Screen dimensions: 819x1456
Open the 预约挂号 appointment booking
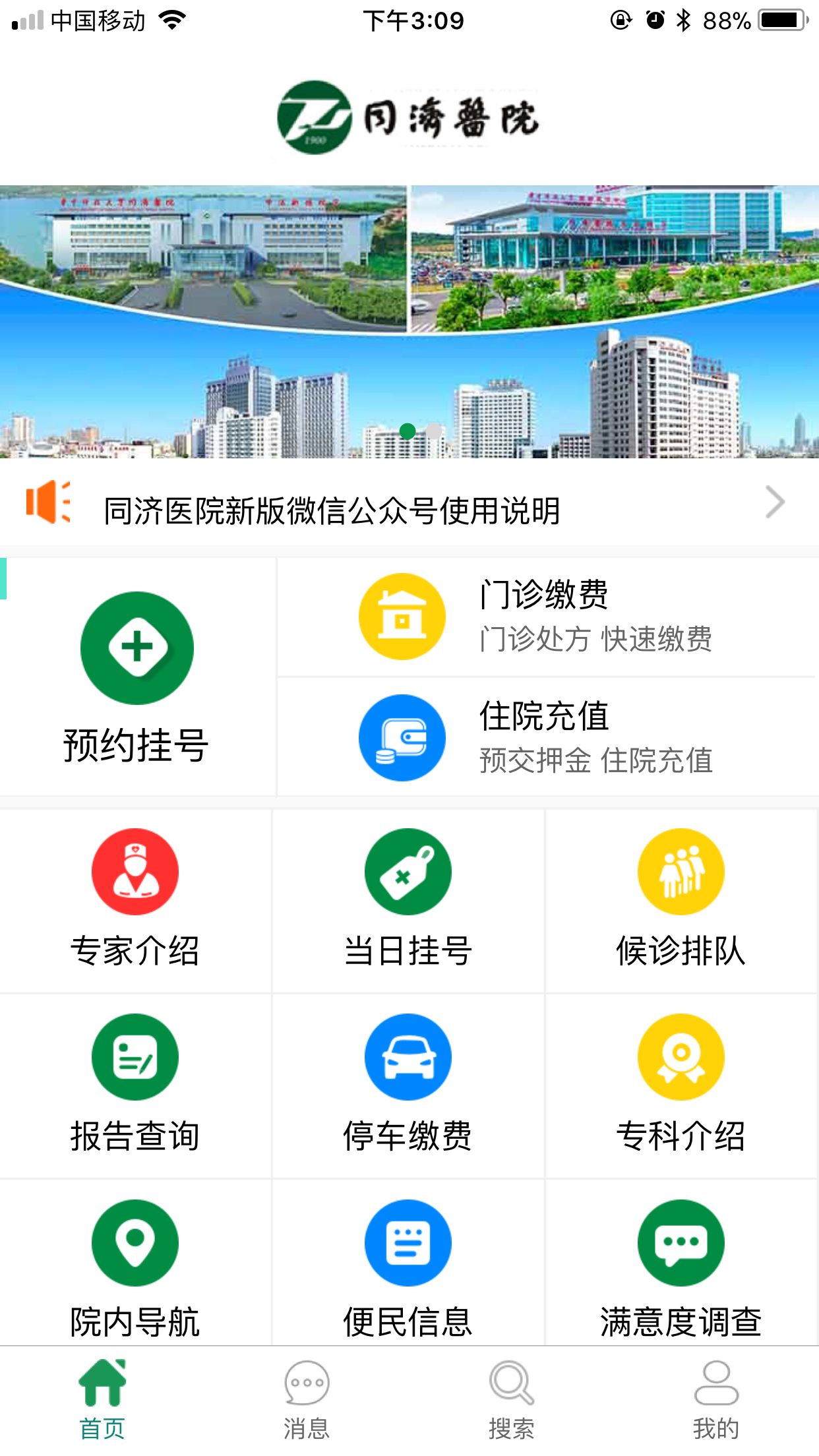[136, 676]
